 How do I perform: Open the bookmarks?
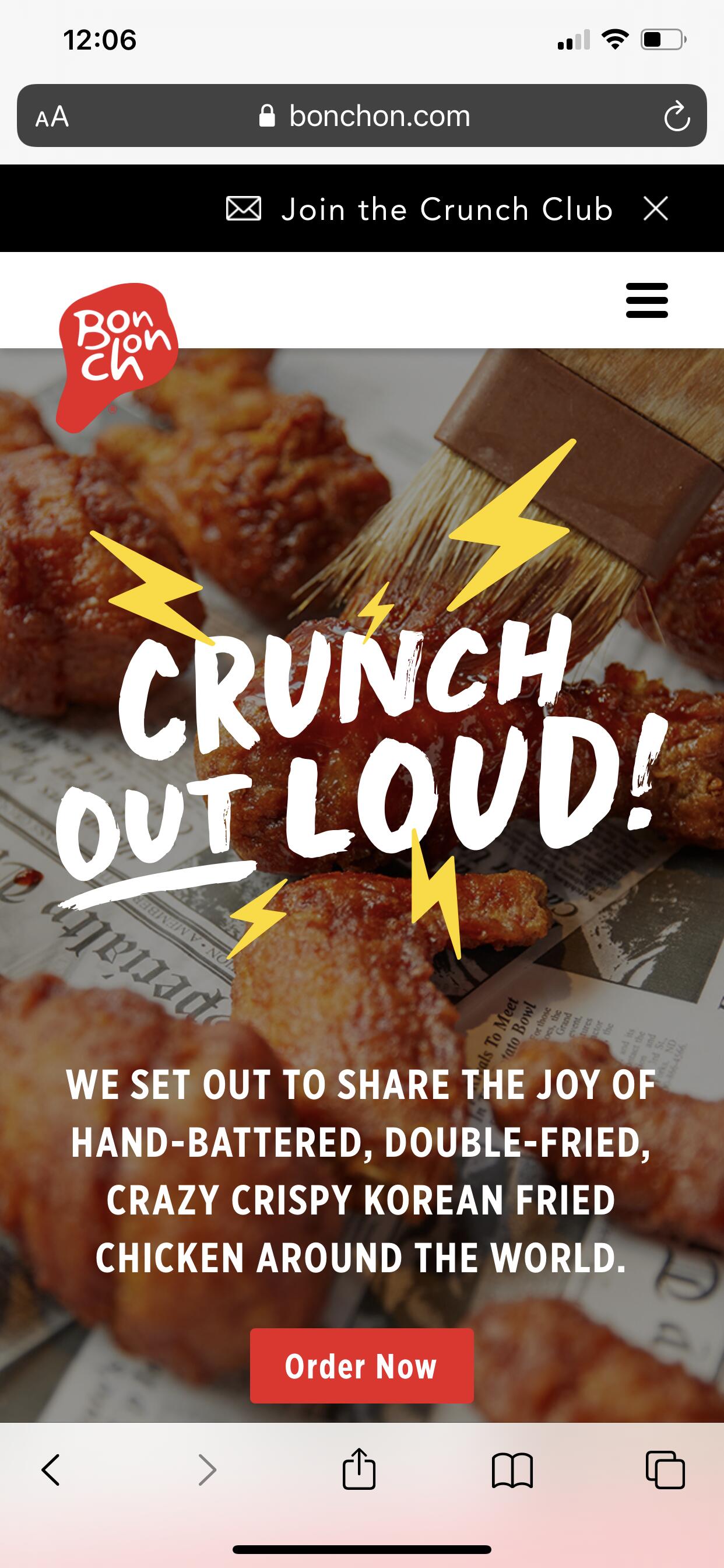pos(512,1470)
